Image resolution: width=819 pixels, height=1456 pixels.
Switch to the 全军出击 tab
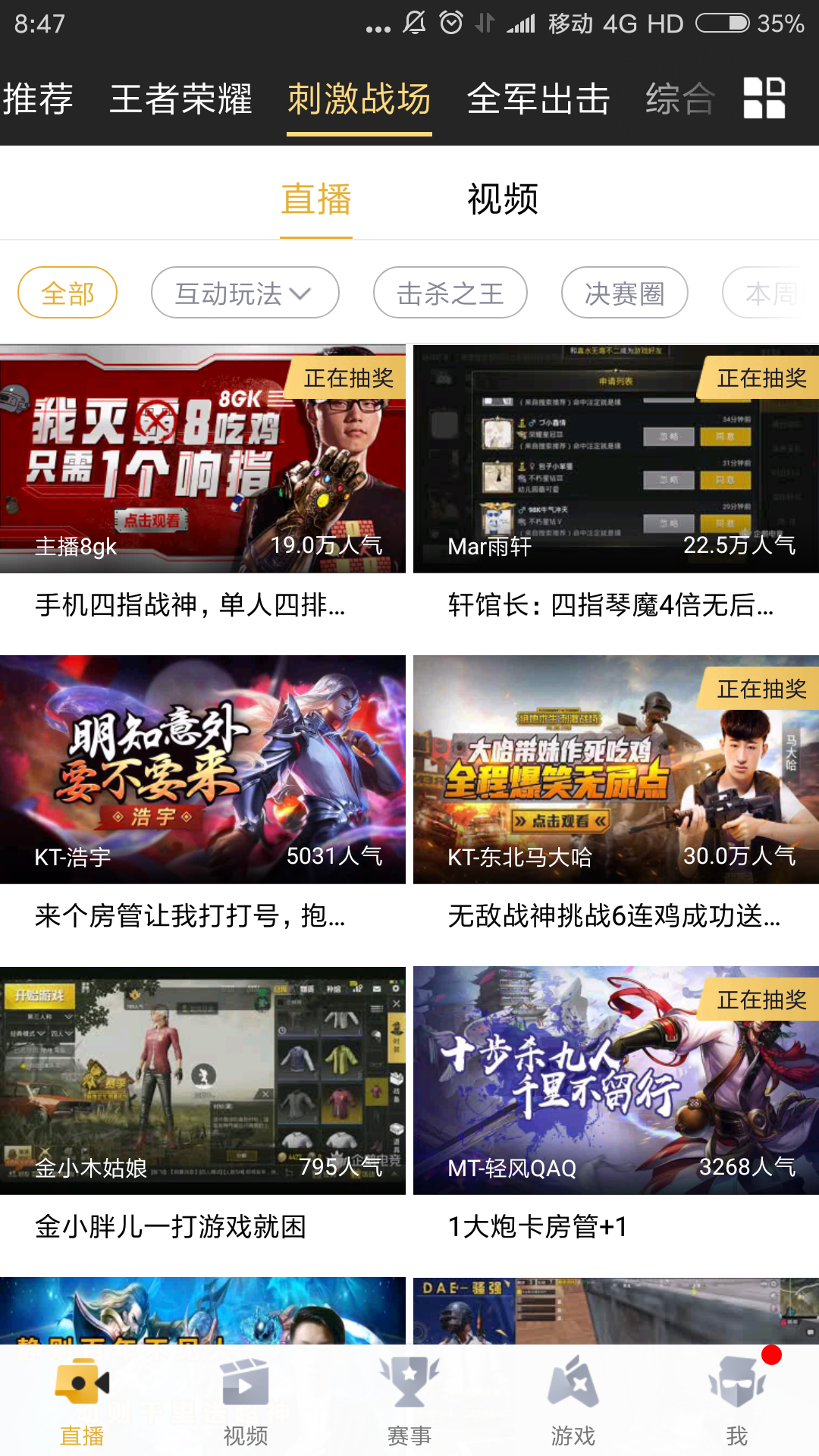pyautogui.click(x=538, y=99)
